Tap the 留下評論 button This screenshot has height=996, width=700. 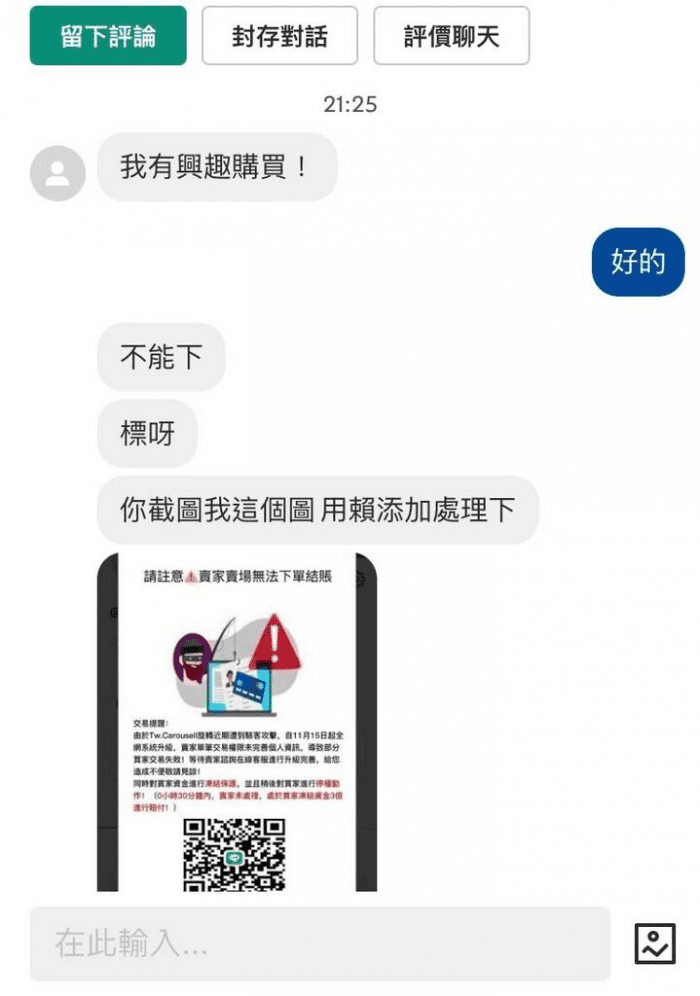[x=108, y=36]
